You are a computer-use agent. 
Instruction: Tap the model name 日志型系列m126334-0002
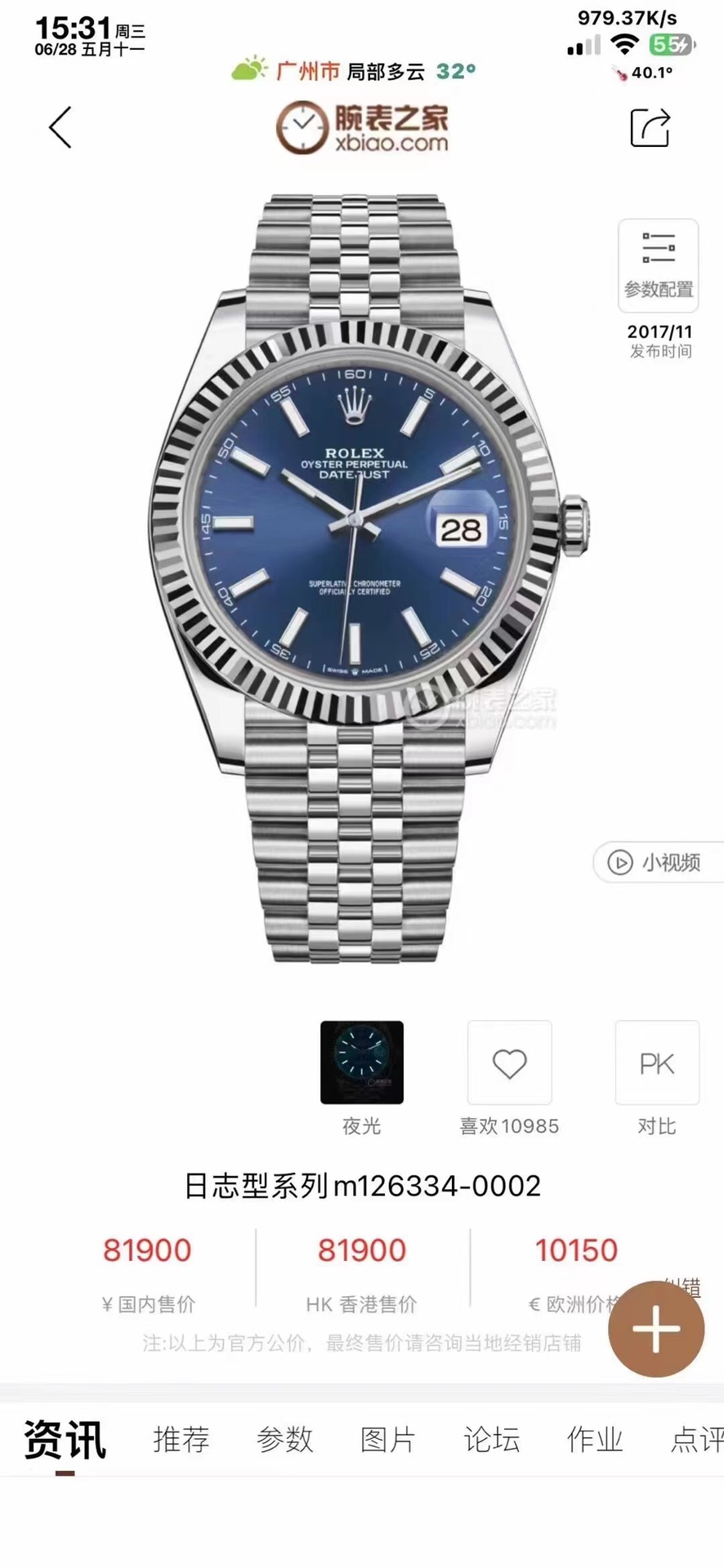pos(362,1184)
